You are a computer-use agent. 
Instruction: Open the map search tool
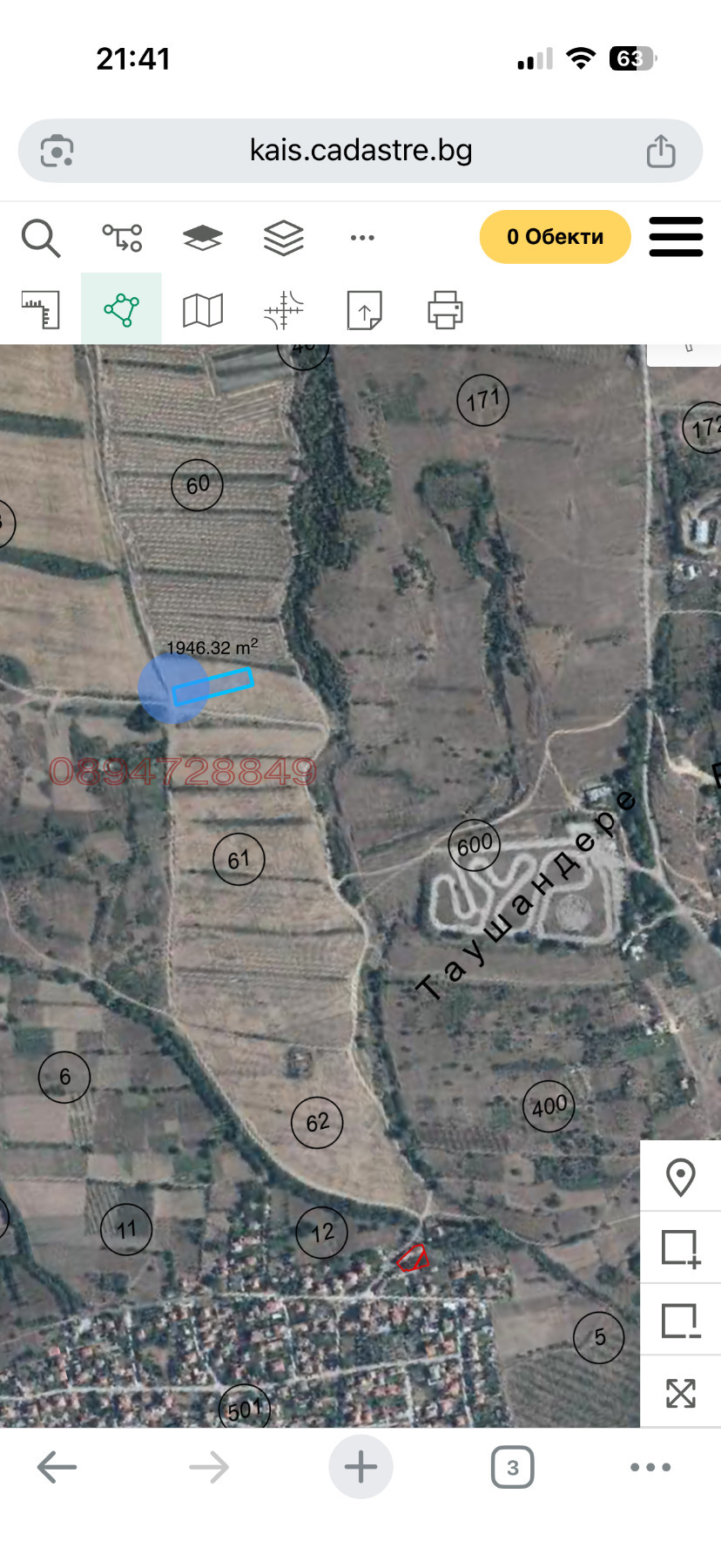[x=41, y=238]
